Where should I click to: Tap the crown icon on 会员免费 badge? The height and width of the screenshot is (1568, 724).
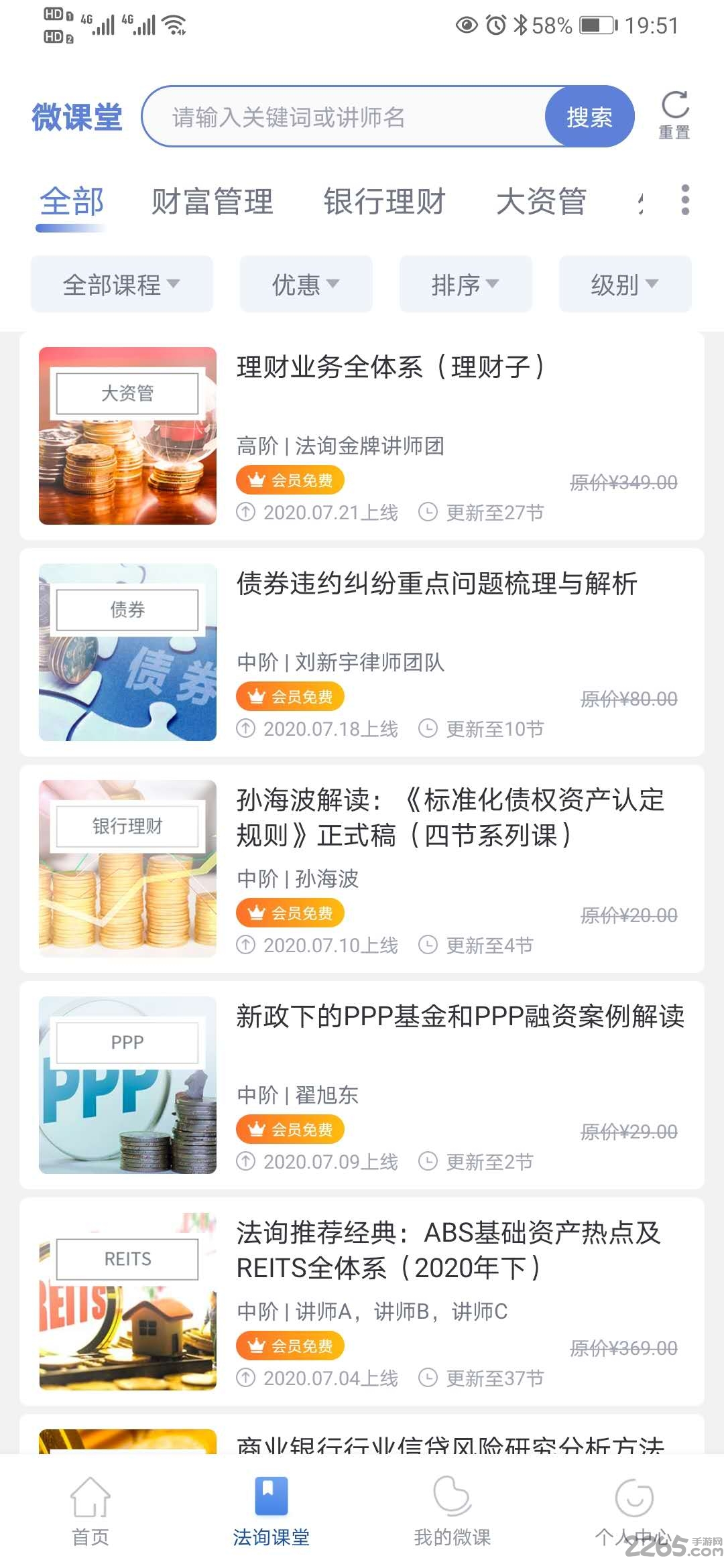point(255,480)
